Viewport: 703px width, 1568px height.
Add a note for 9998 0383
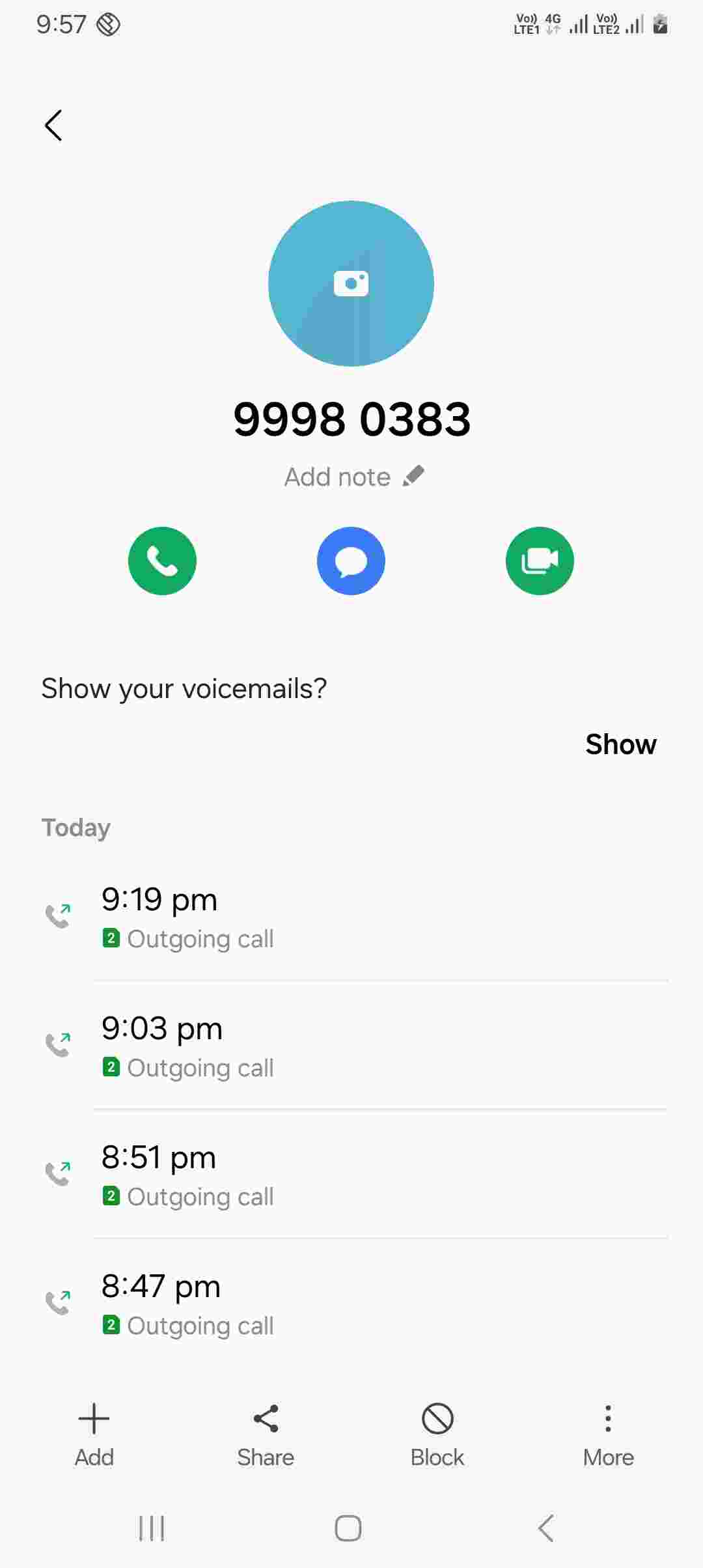353,477
